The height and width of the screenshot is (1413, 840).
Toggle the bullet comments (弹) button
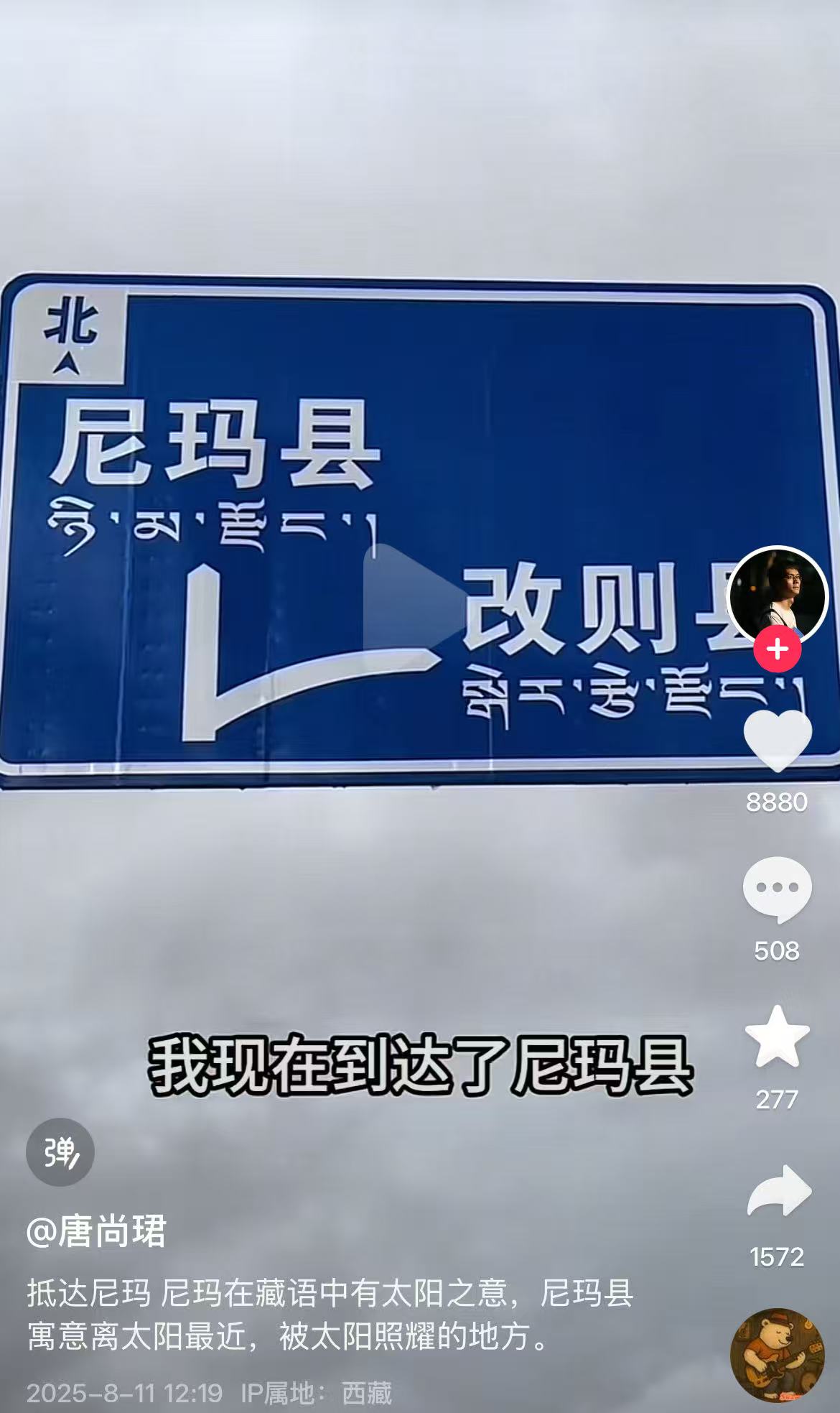click(60, 1152)
